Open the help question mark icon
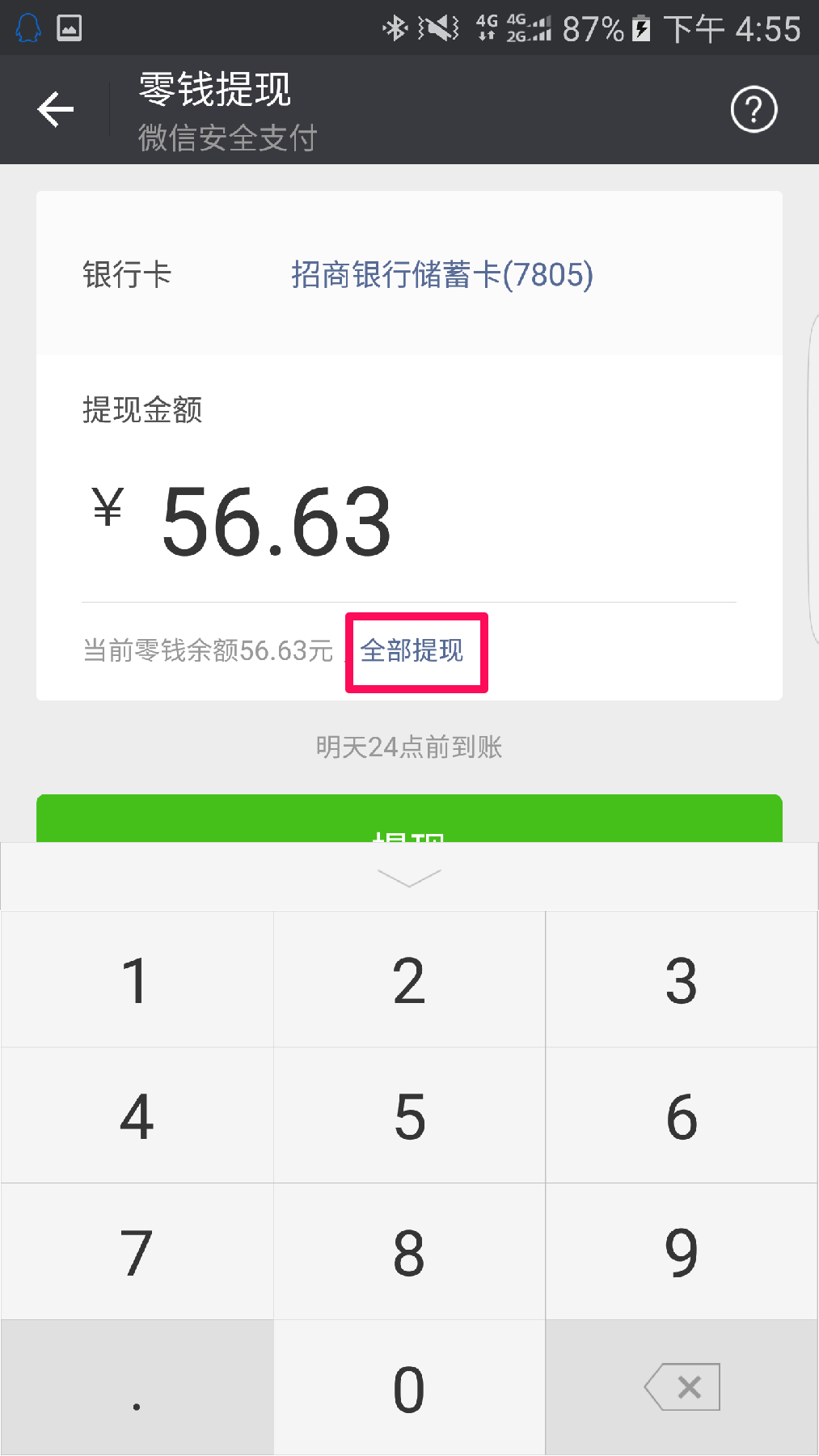819x1456 pixels. [754, 110]
